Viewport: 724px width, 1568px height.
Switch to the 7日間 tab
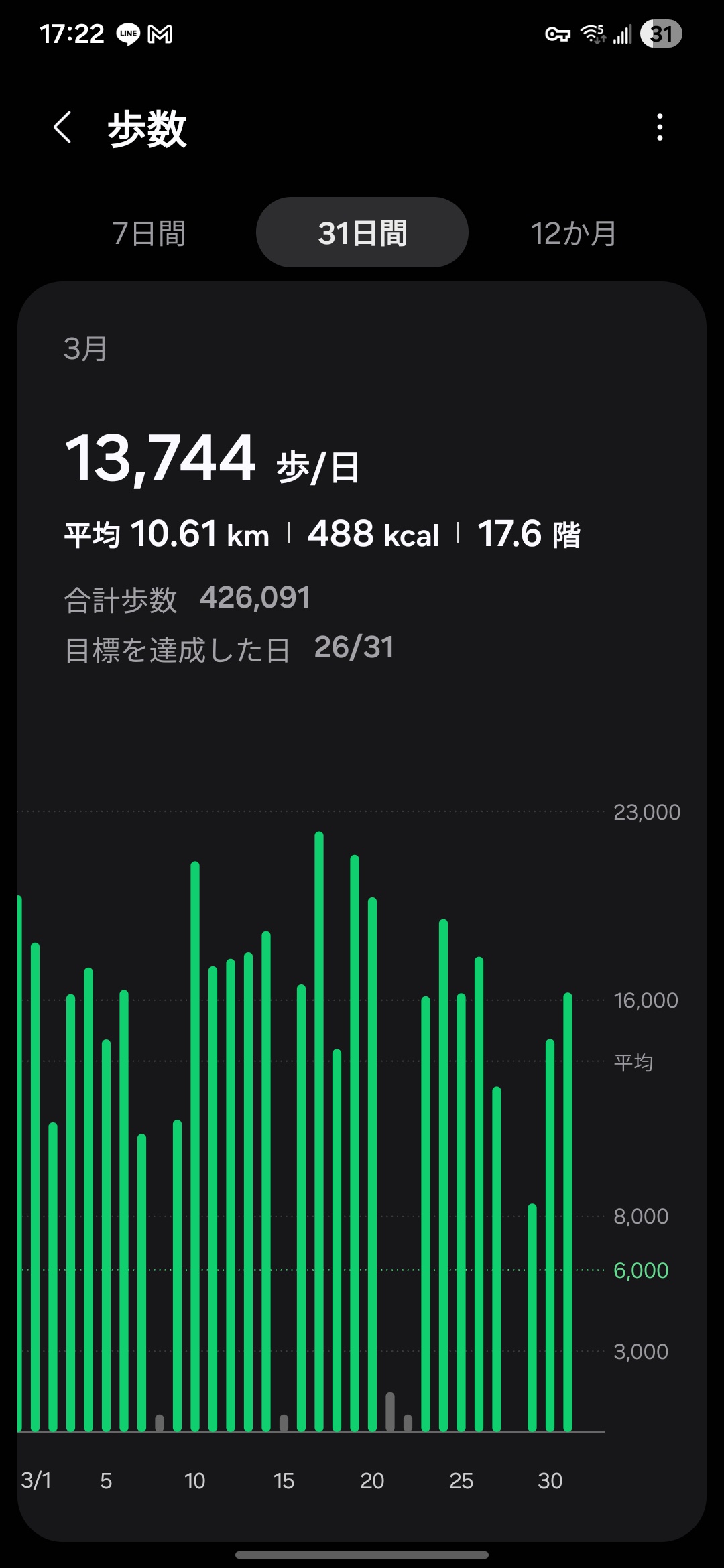(149, 233)
